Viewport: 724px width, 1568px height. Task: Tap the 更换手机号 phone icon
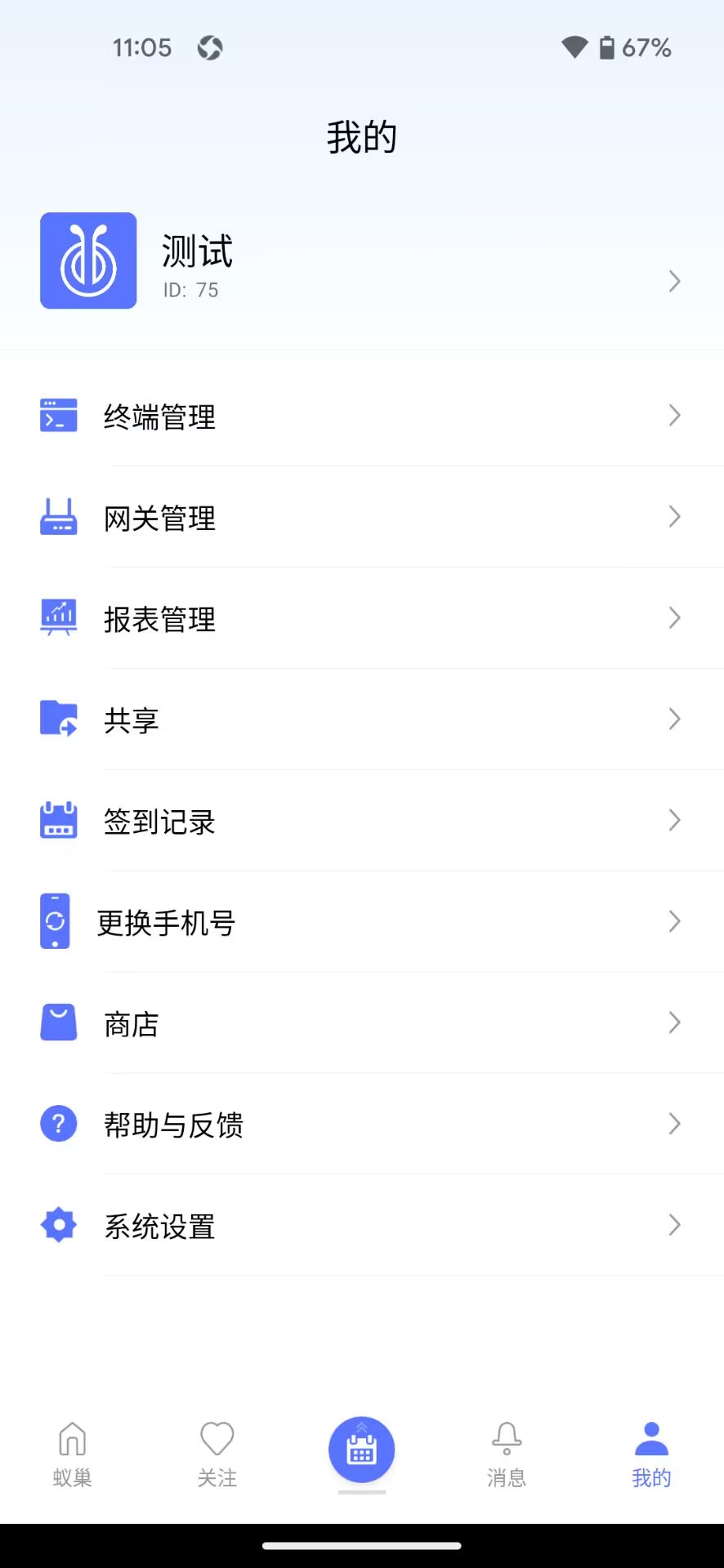[x=54, y=921]
